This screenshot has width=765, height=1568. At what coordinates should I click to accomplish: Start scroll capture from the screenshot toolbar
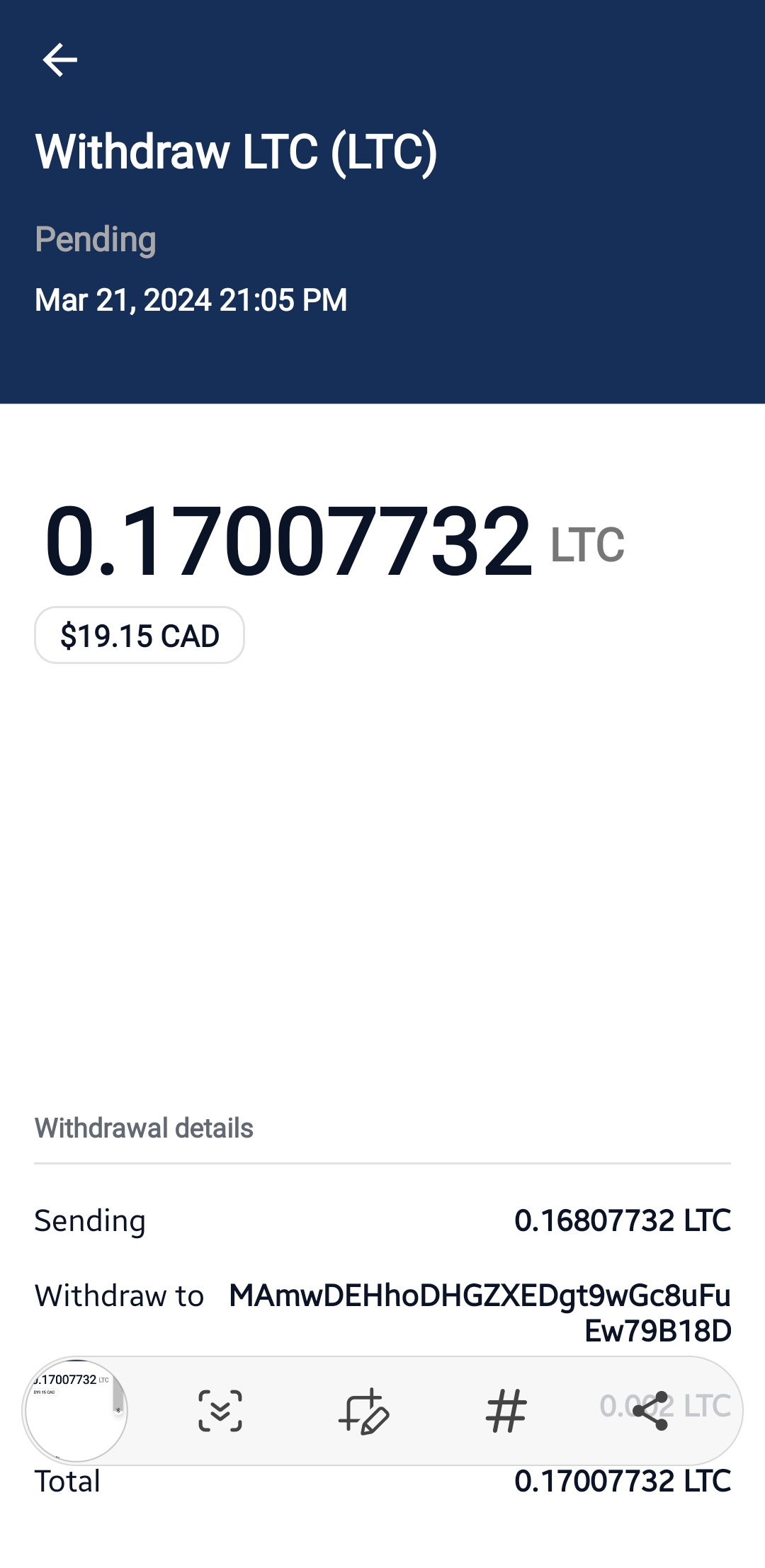tap(220, 1411)
